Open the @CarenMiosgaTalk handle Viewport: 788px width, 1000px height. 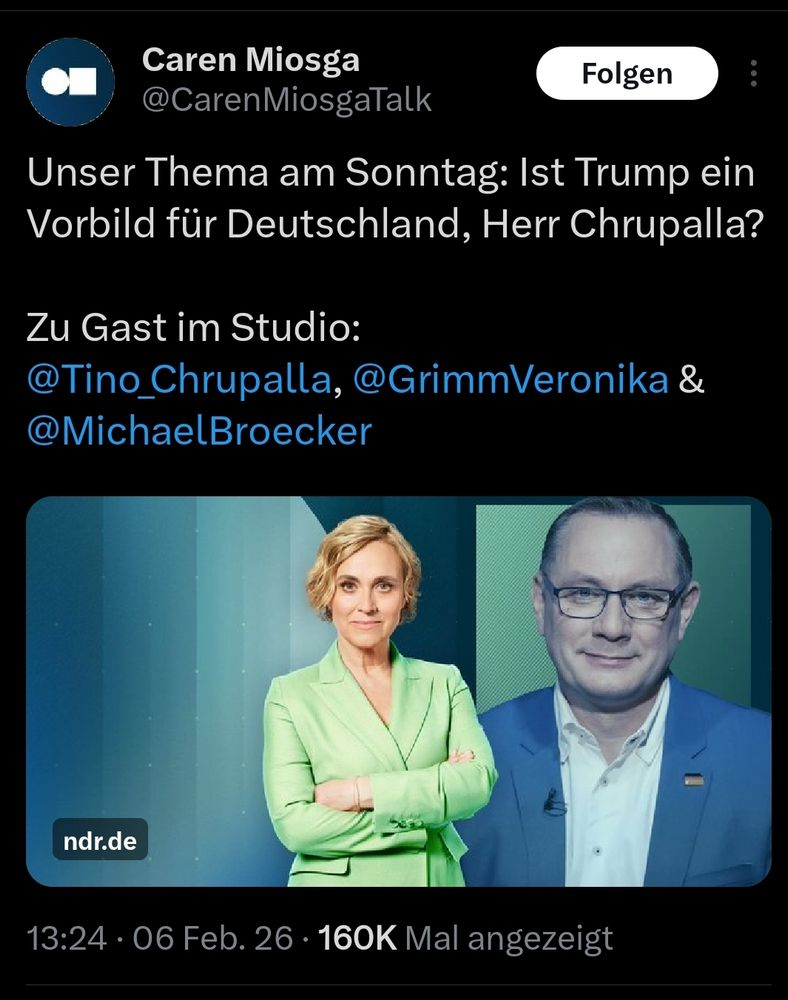(287, 100)
